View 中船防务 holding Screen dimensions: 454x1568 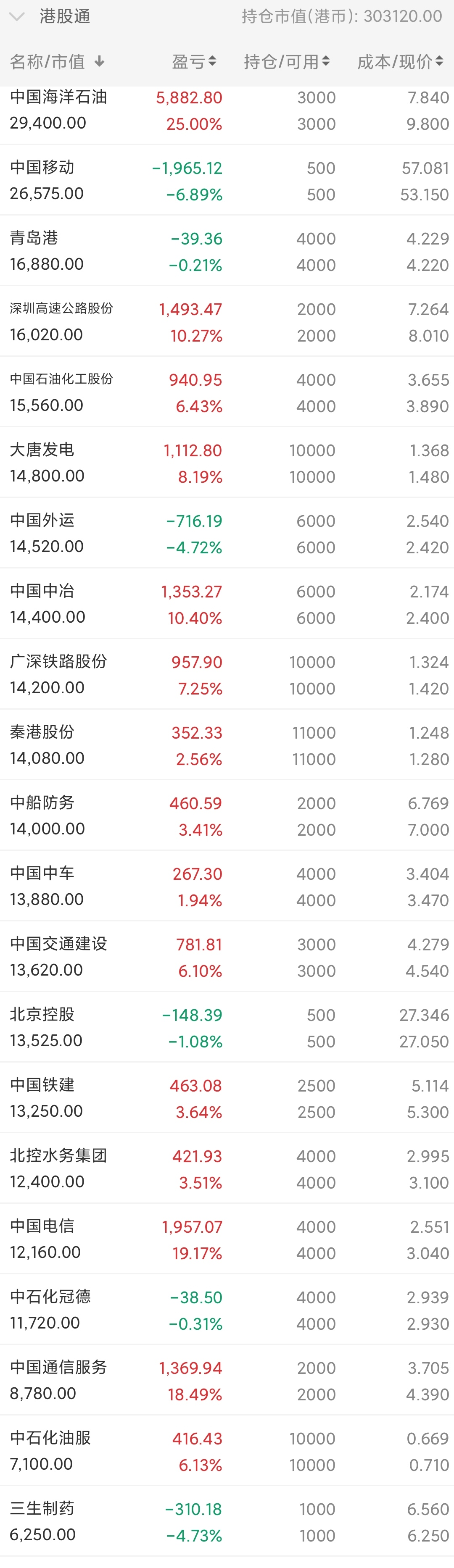tap(227, 816)
